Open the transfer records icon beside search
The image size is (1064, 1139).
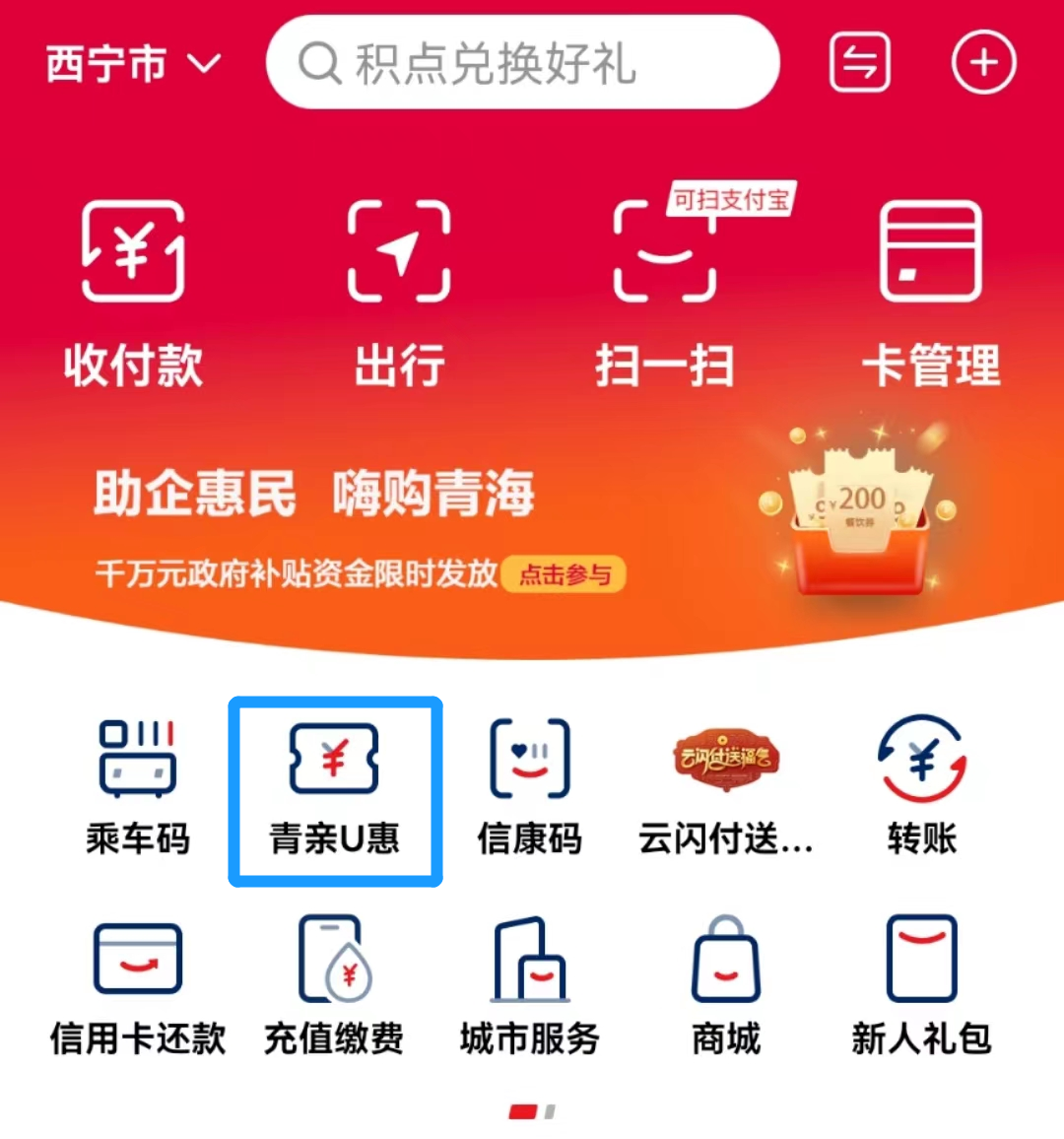pyautogui.click(x=859, y=63)
